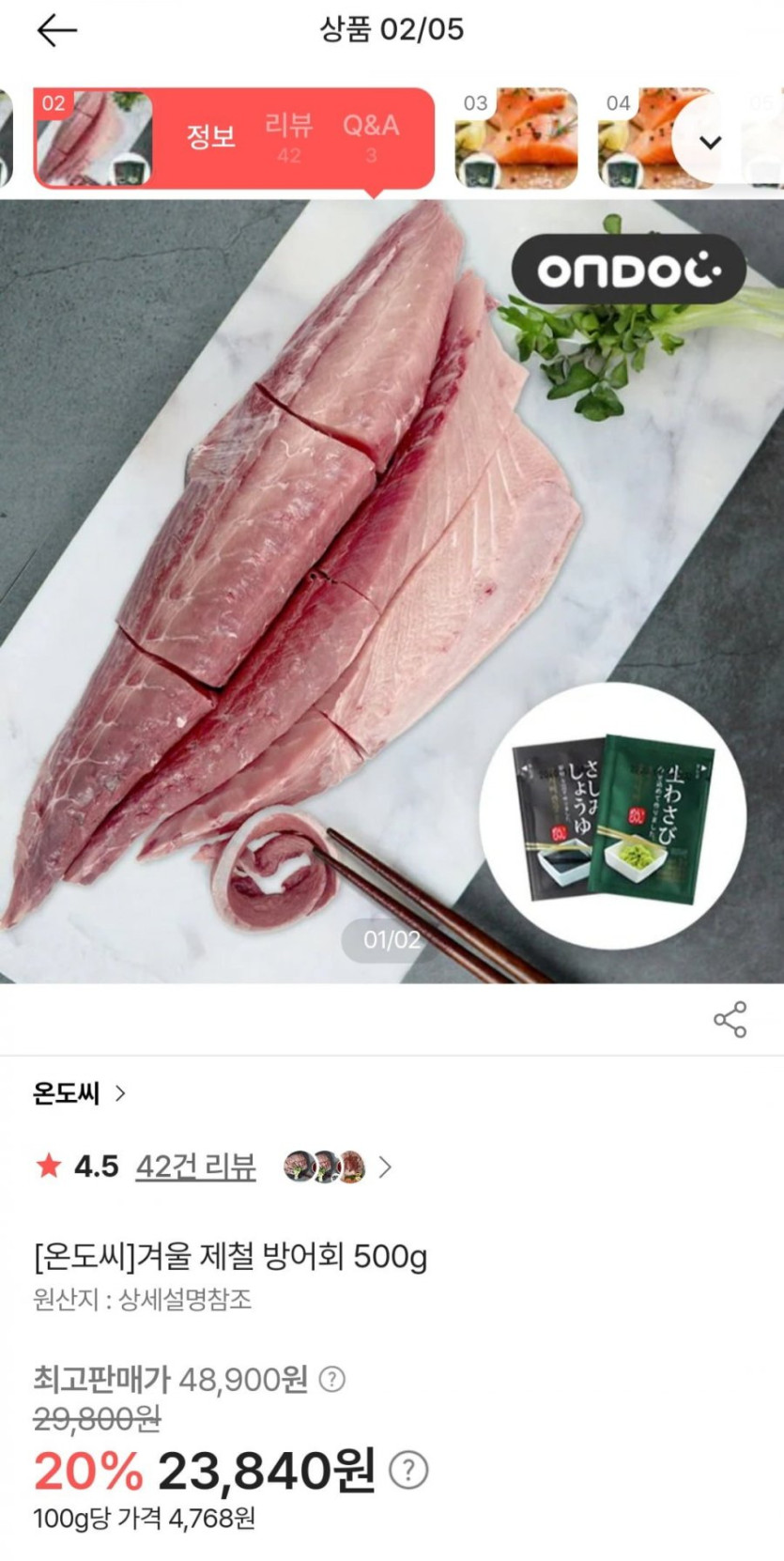Tap the main 방어회 product image
Screen dimensions: 784x1561
click(x=392, y=592)
